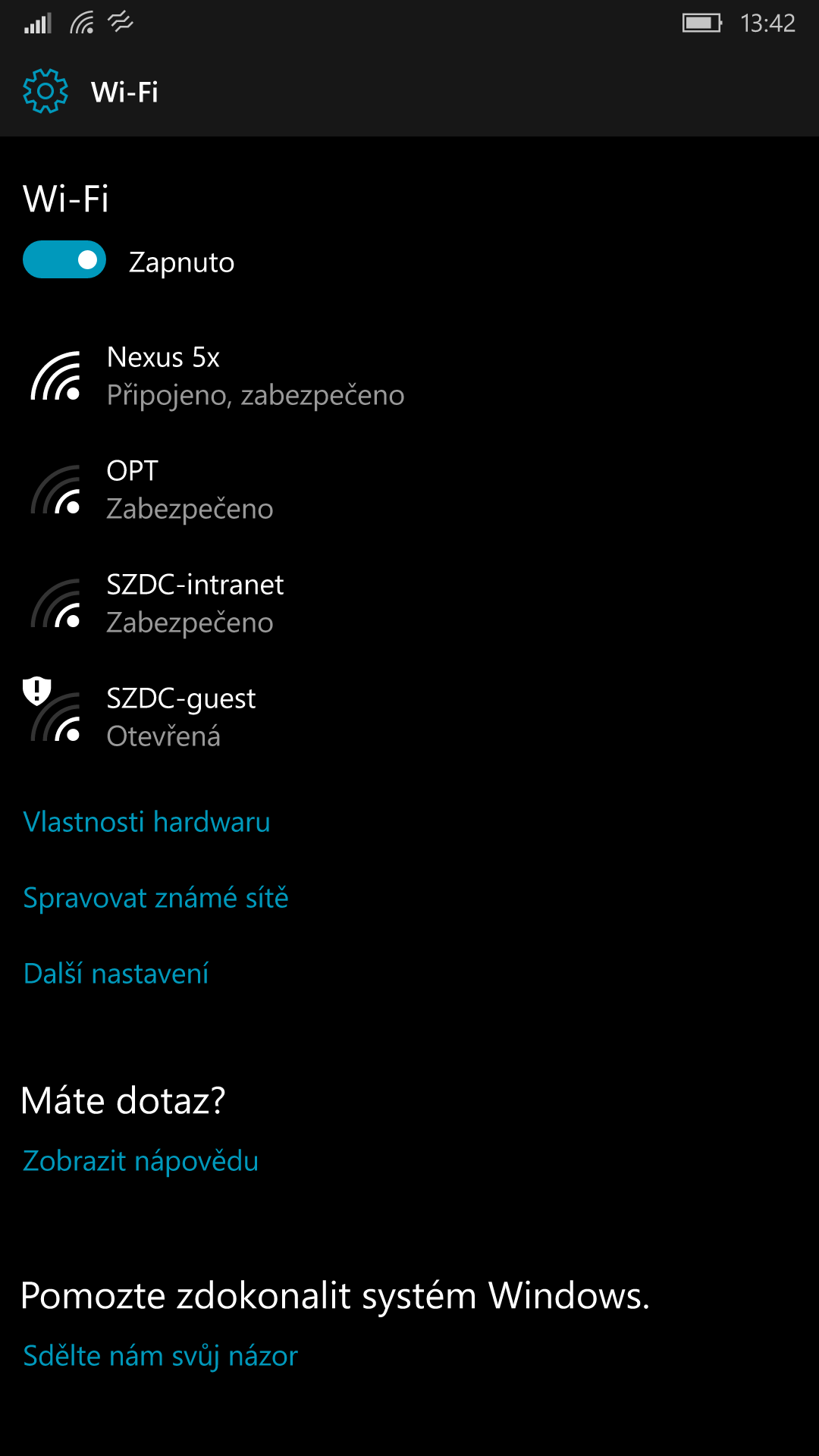Screen dimensions: 819x1456
Task: Tap Zobrazit nápovědu help link
Action: [140, 1161]
